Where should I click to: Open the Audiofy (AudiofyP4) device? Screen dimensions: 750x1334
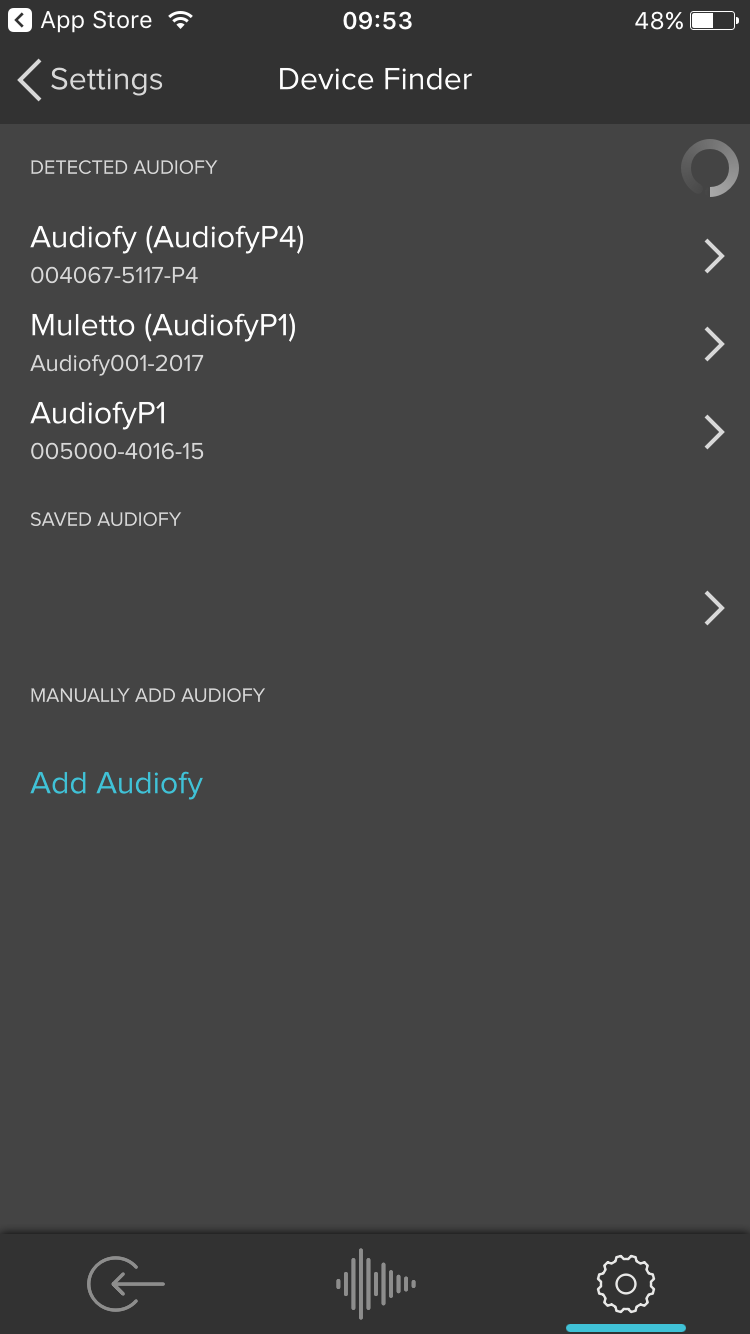(x=375, y=255)
